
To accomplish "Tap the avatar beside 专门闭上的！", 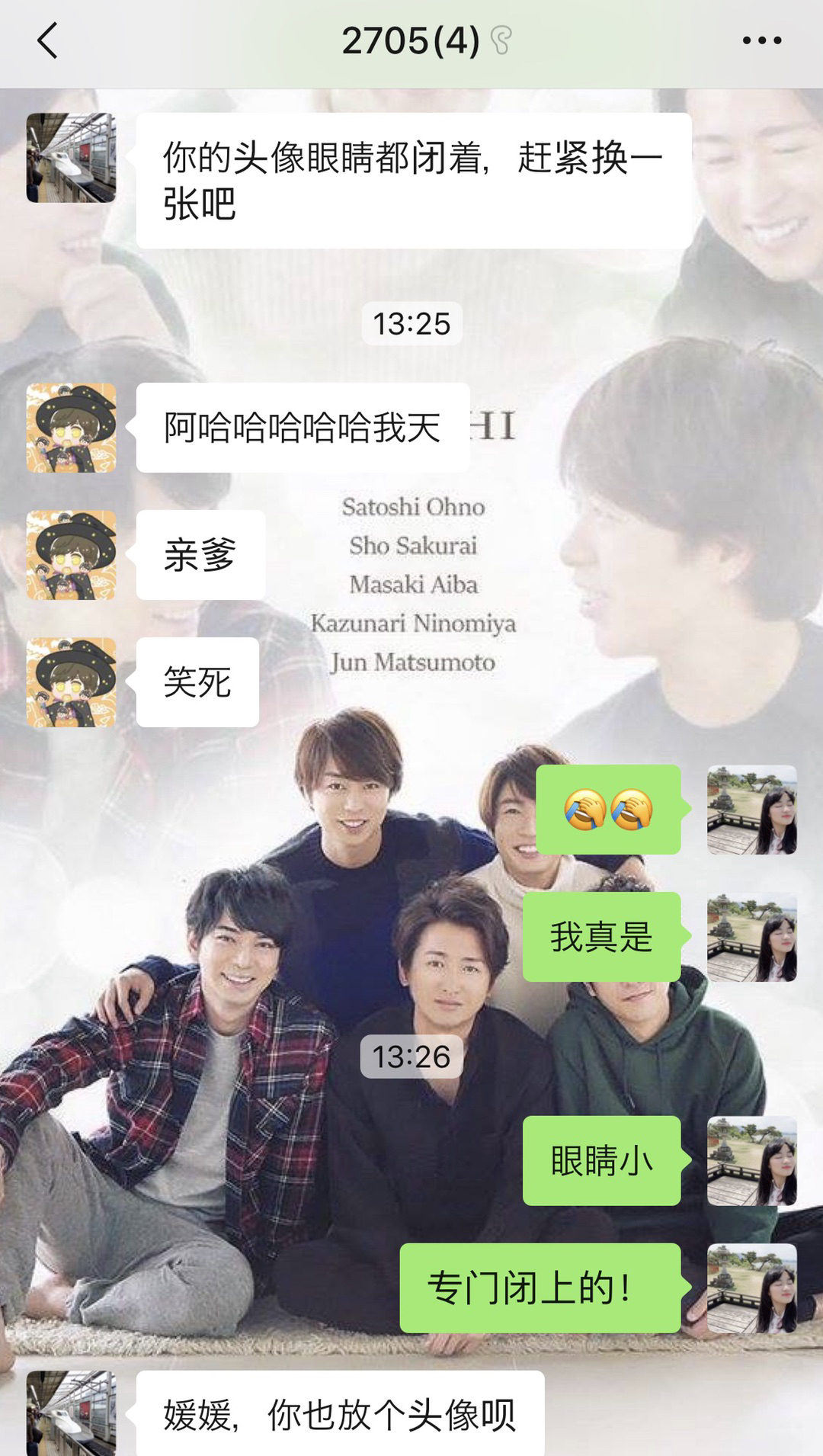I will [752, 1288].
